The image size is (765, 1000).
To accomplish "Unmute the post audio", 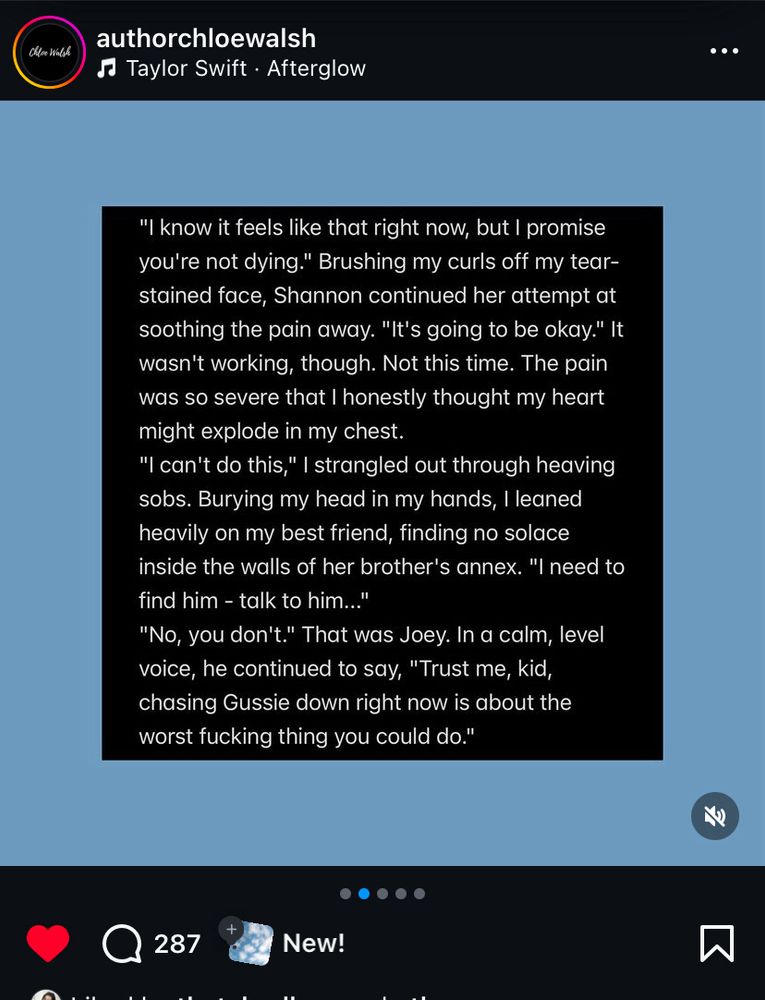I will 715,816.
